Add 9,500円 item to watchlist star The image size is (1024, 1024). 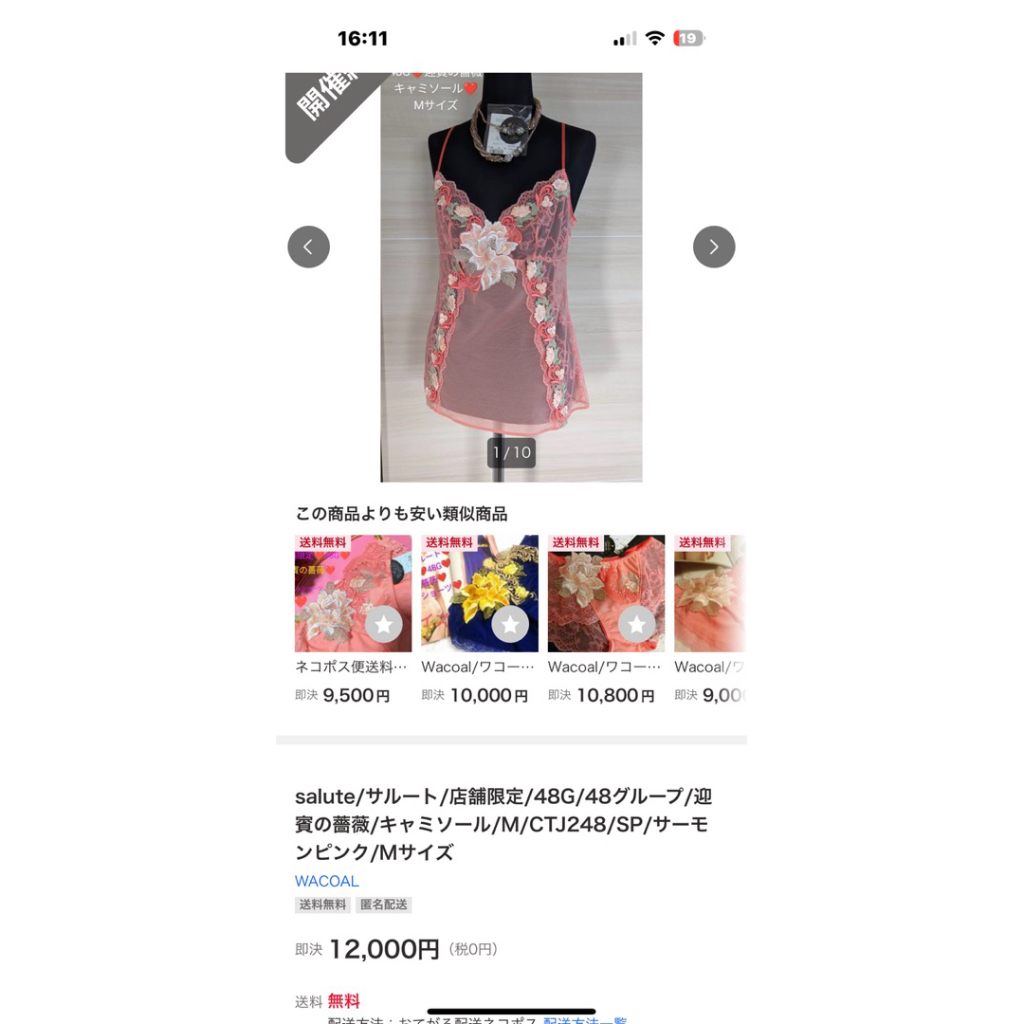384,625
